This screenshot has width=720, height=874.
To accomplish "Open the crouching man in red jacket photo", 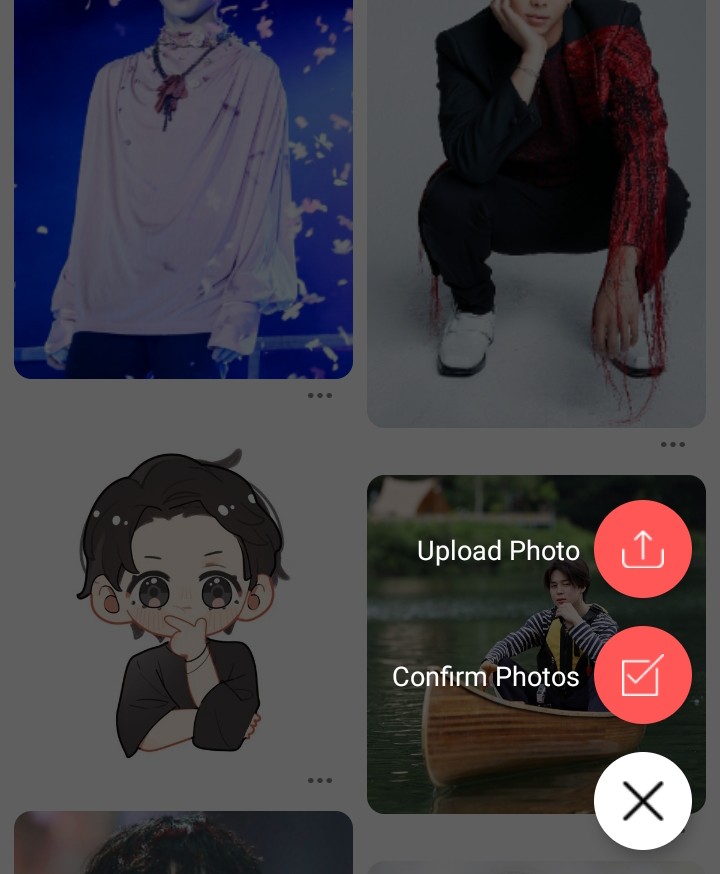I will point(536,200).
